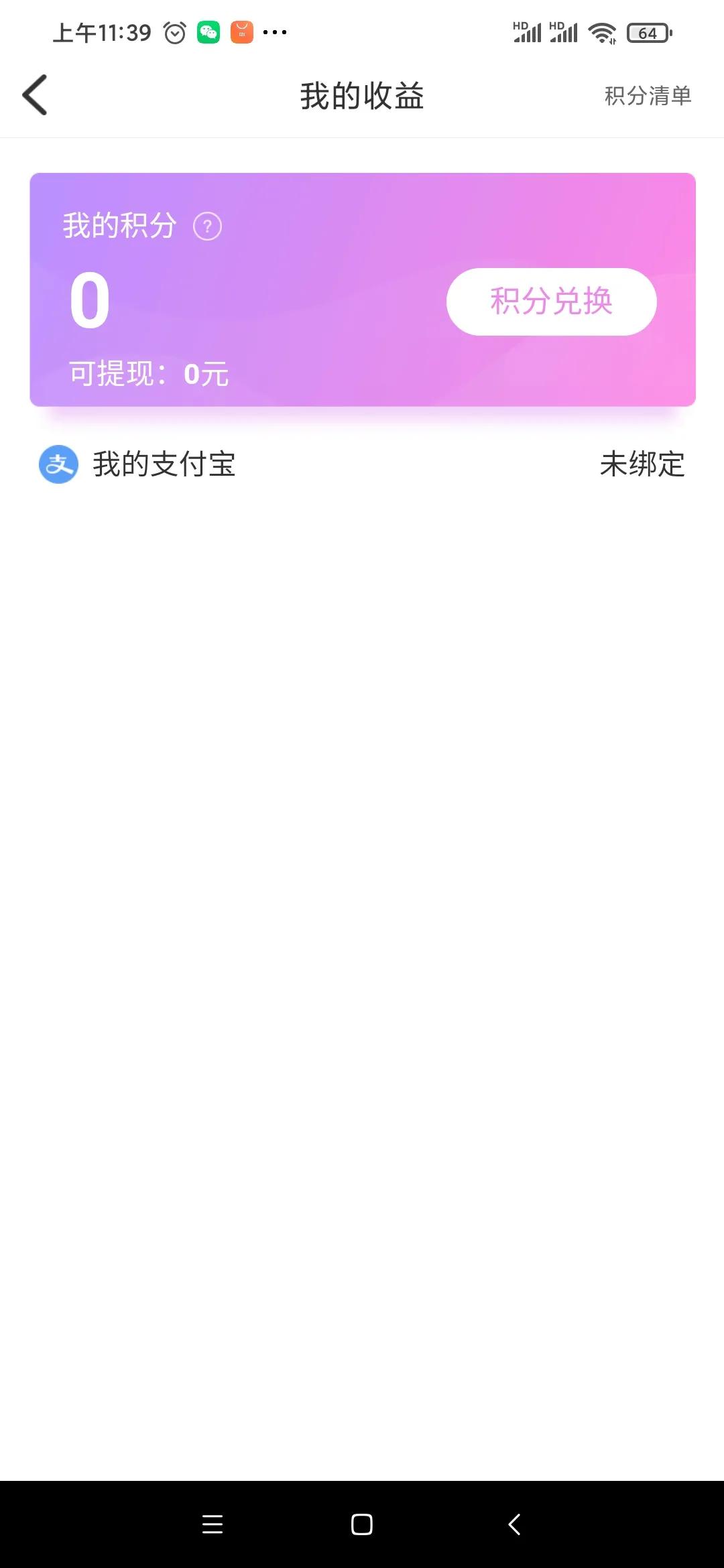724x1568 pixels.
Task: Open 积分清单 points list
Action: [648, 96]
